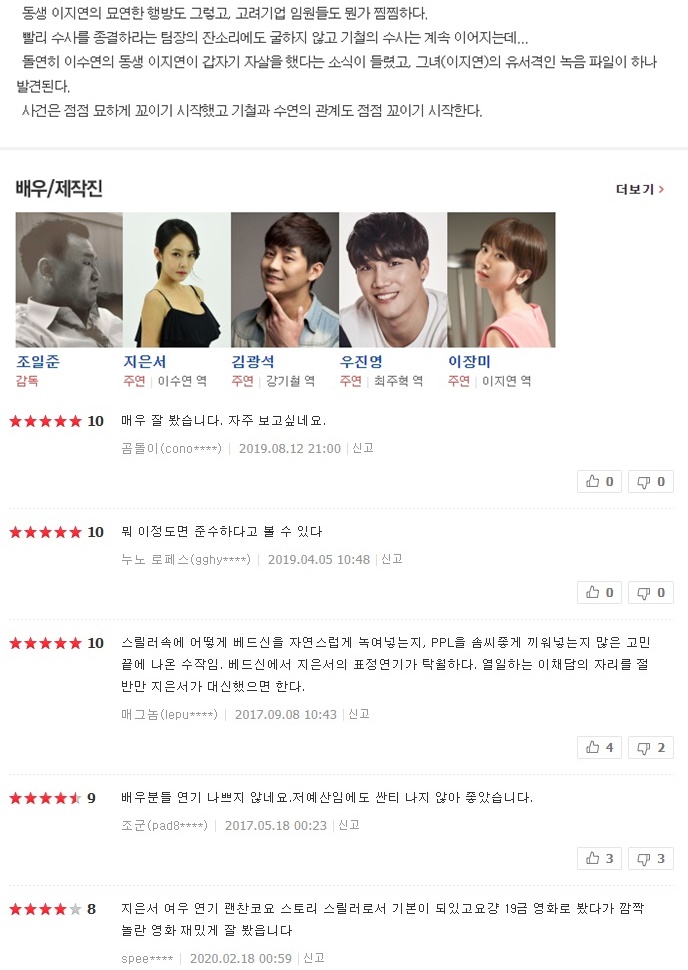Like 매그놈's review
Viewport: 688px width, 970px height.
(600, 747)
